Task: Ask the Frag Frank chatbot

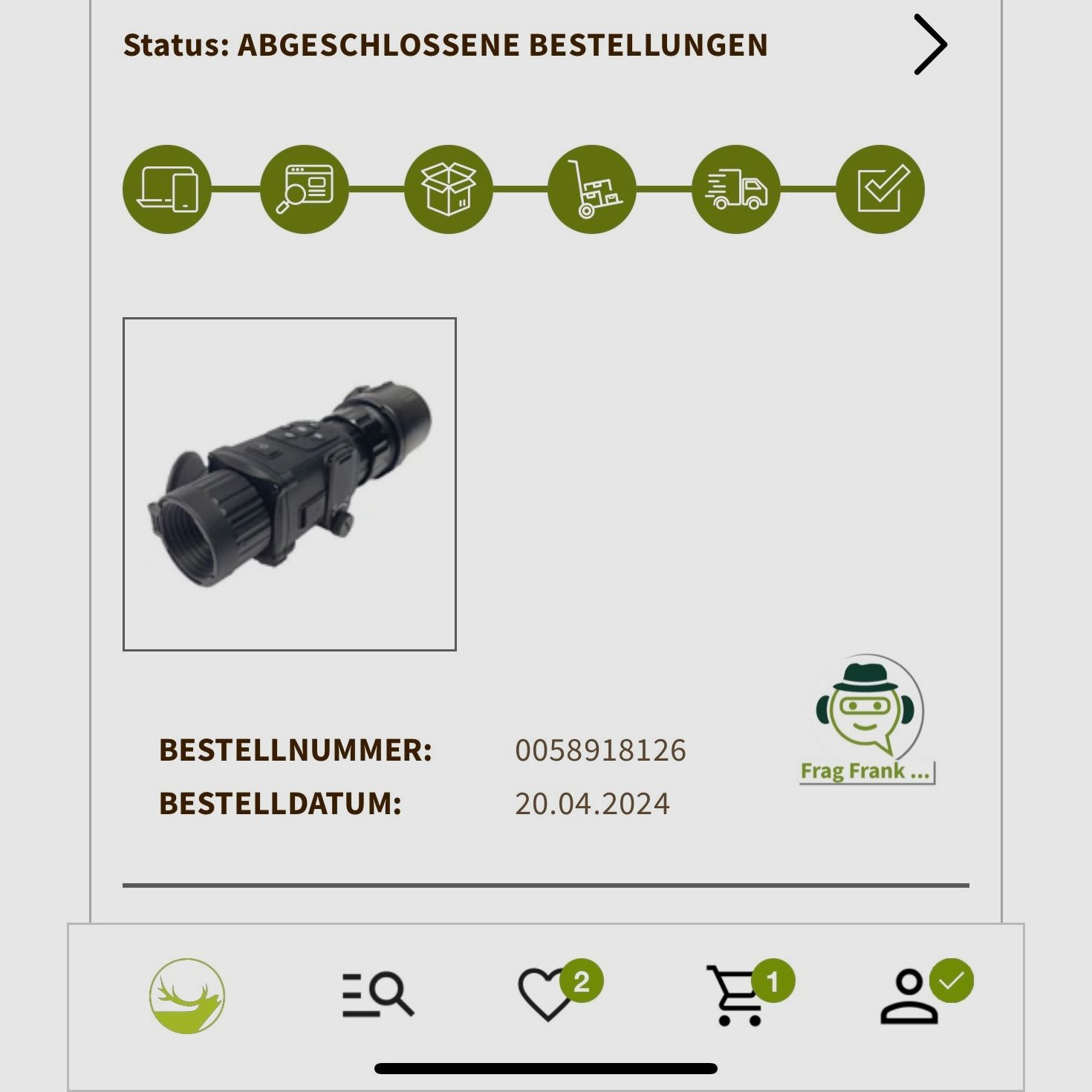Action: tap(866, 719)
